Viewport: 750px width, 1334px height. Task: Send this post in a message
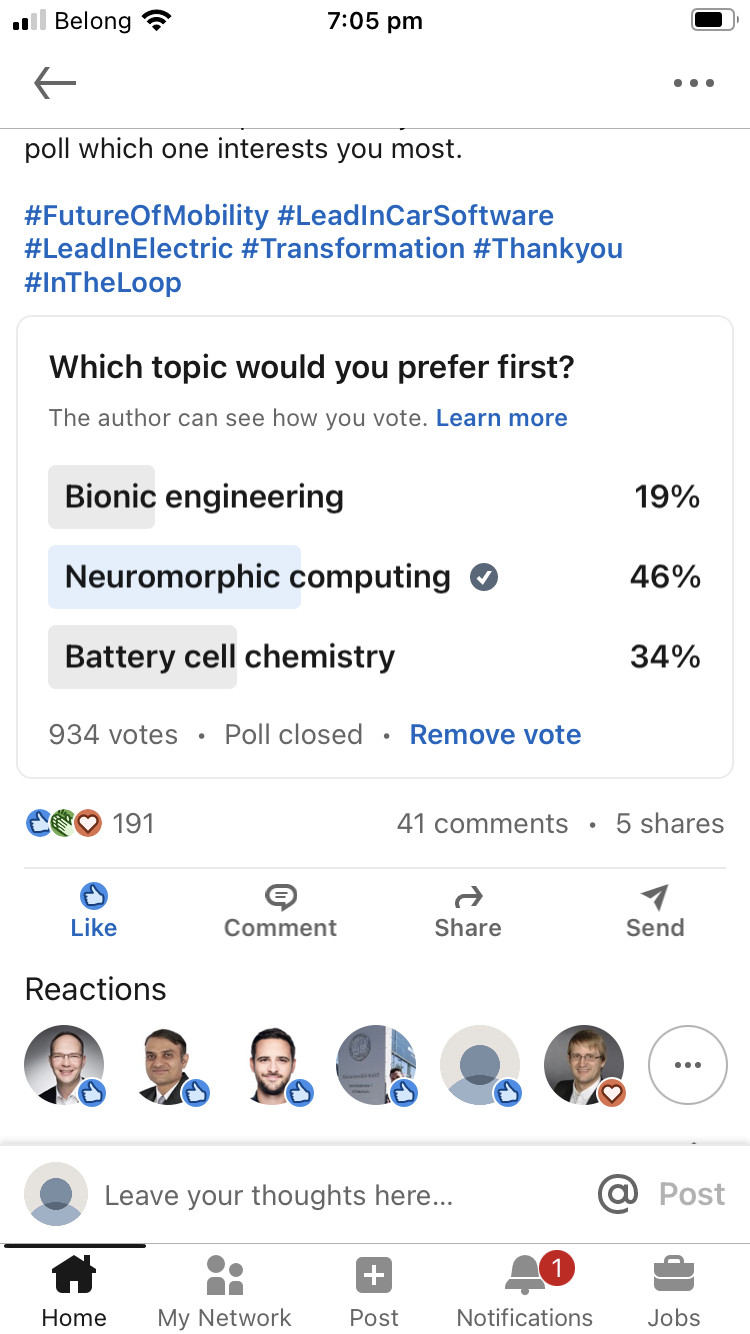coord(655,911)
